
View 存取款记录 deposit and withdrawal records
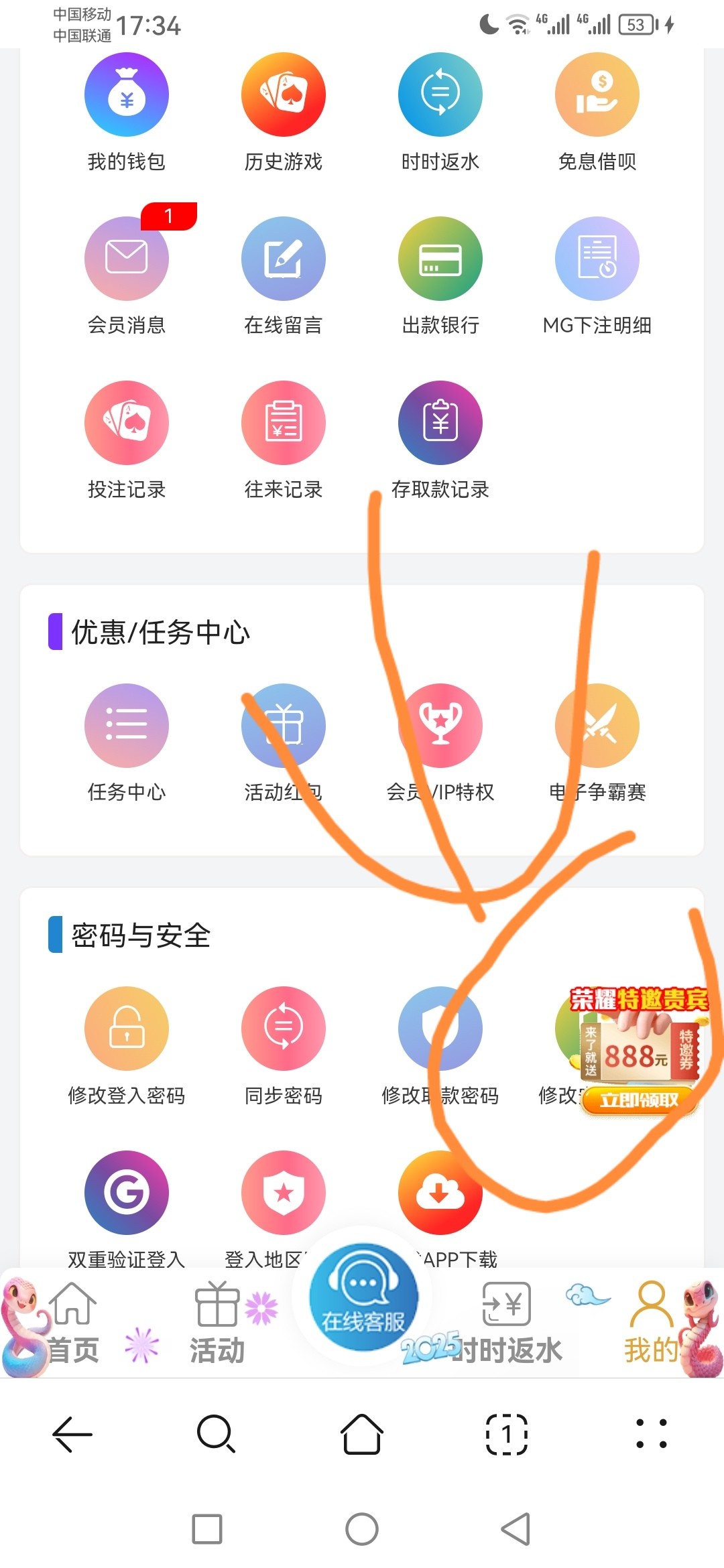point(440,423)
